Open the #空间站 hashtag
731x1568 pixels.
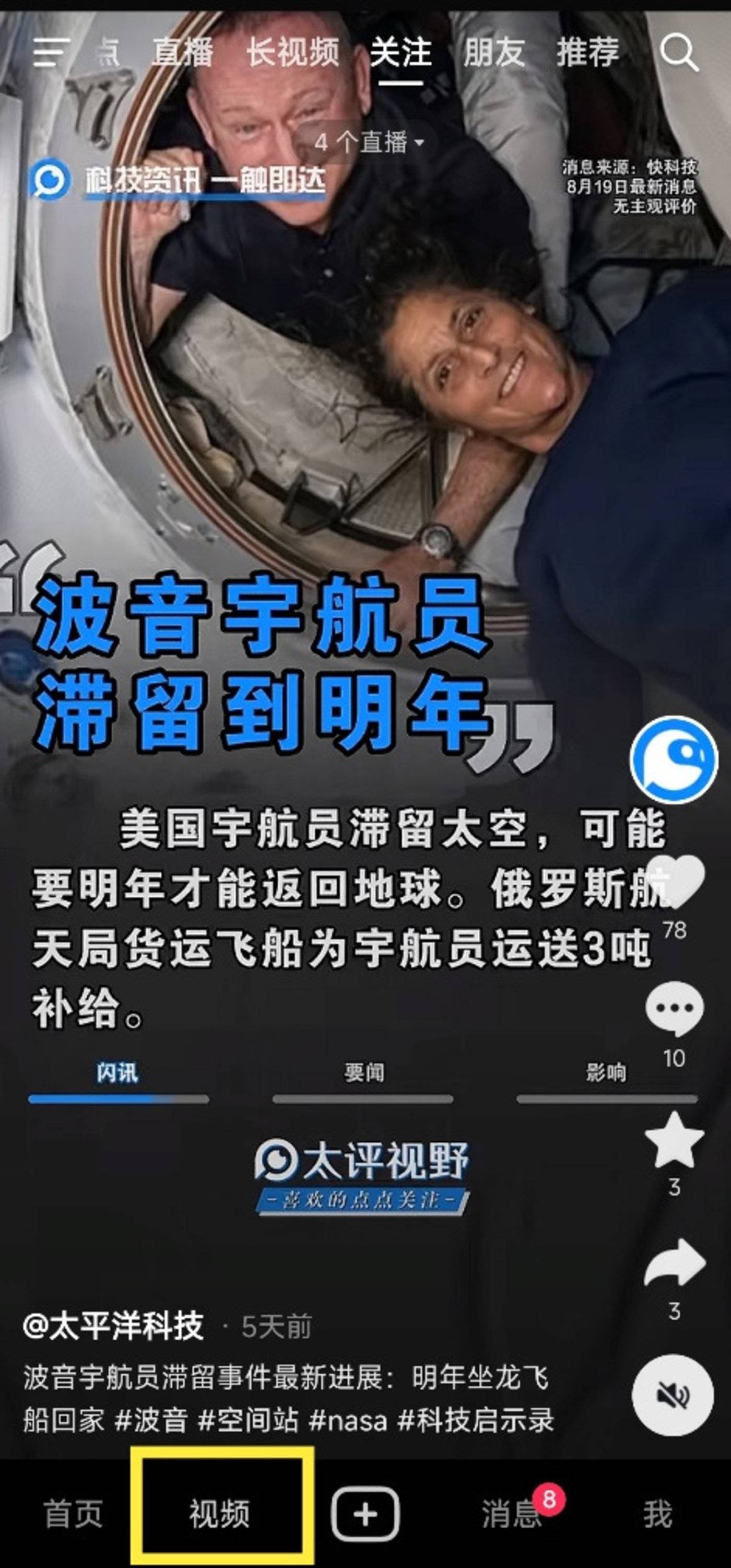tap(249, 1420)
